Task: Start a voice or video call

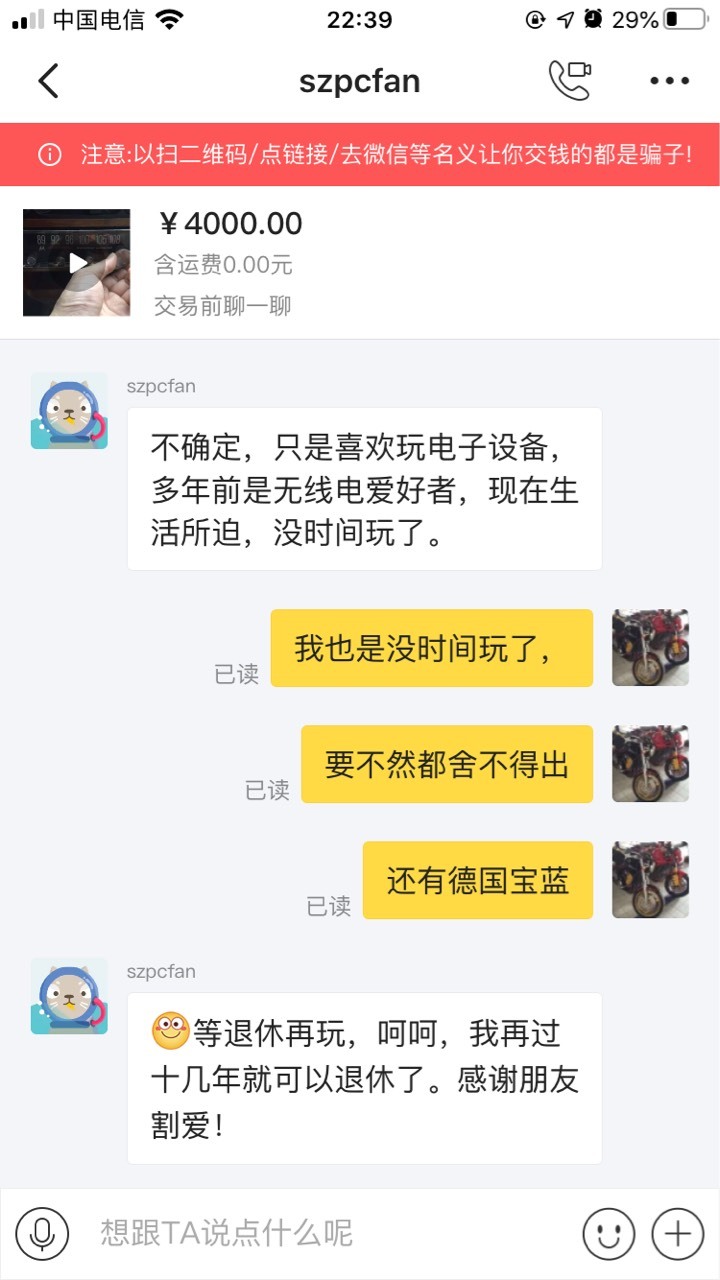Action: tap(570, 81)
